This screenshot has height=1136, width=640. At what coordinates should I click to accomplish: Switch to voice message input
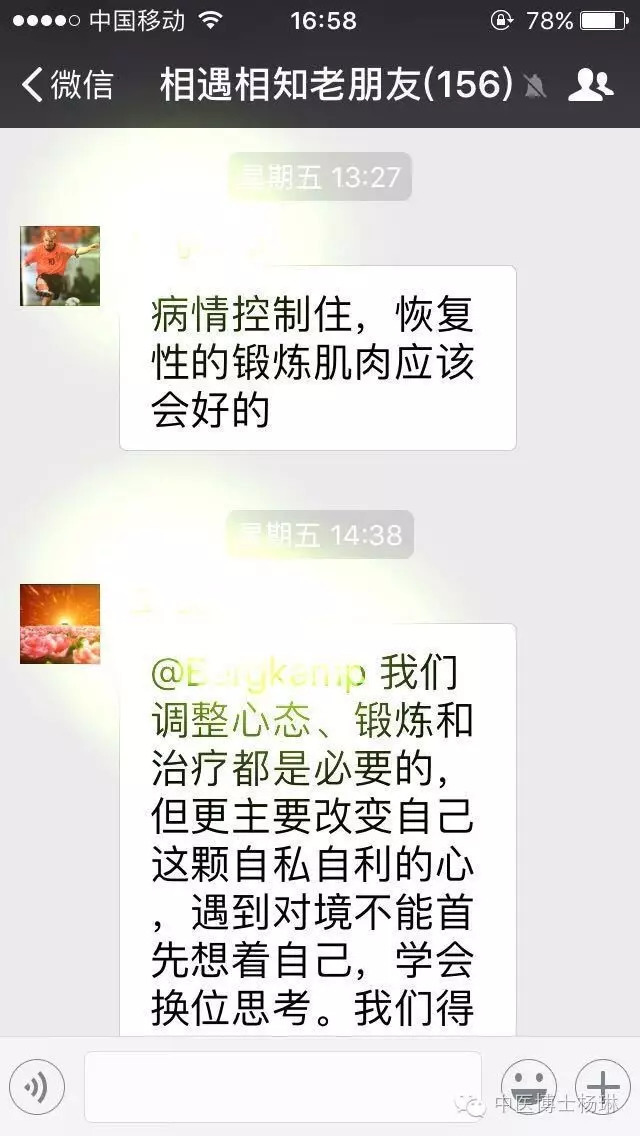[x=37, y=1087]
